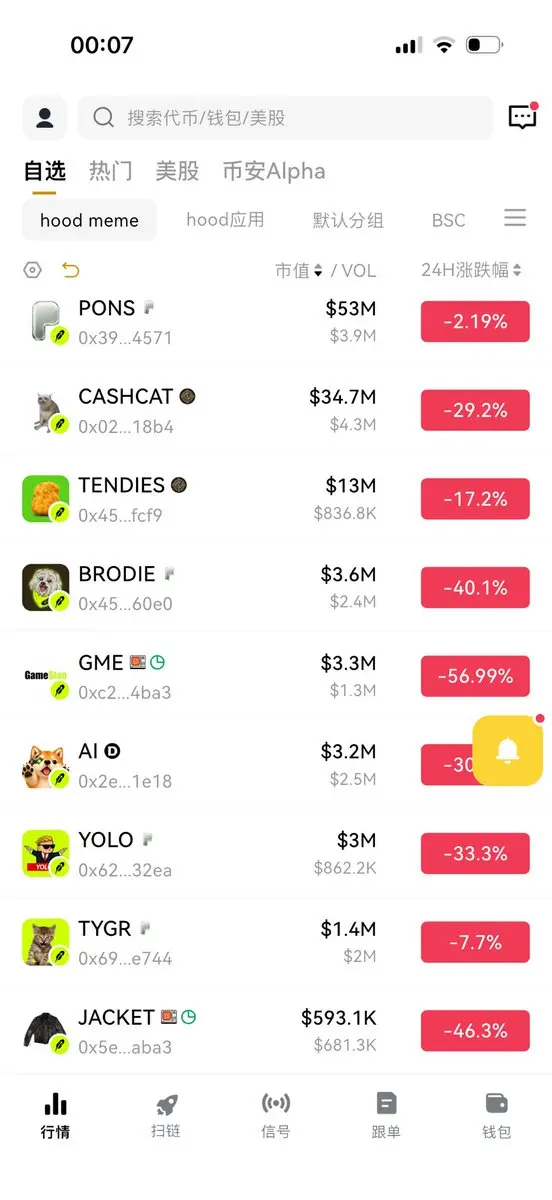Select the BSC group chip
The height and width of the screenshot is (1200, 552).
[449, 220]
